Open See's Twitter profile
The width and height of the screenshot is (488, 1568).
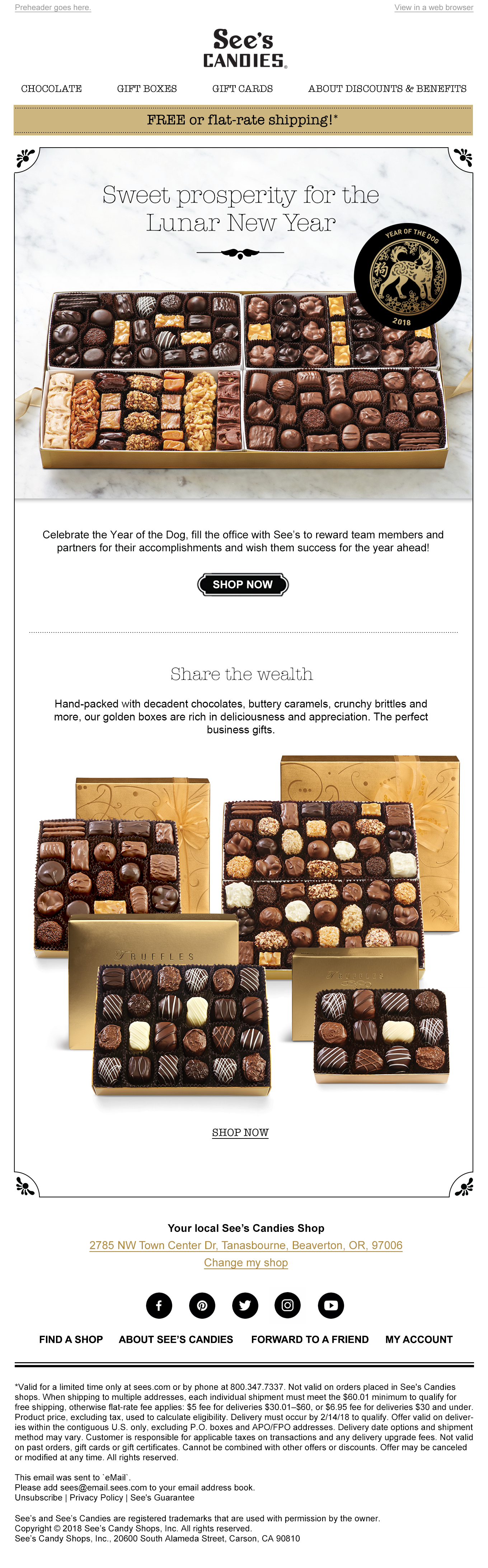245,1306
